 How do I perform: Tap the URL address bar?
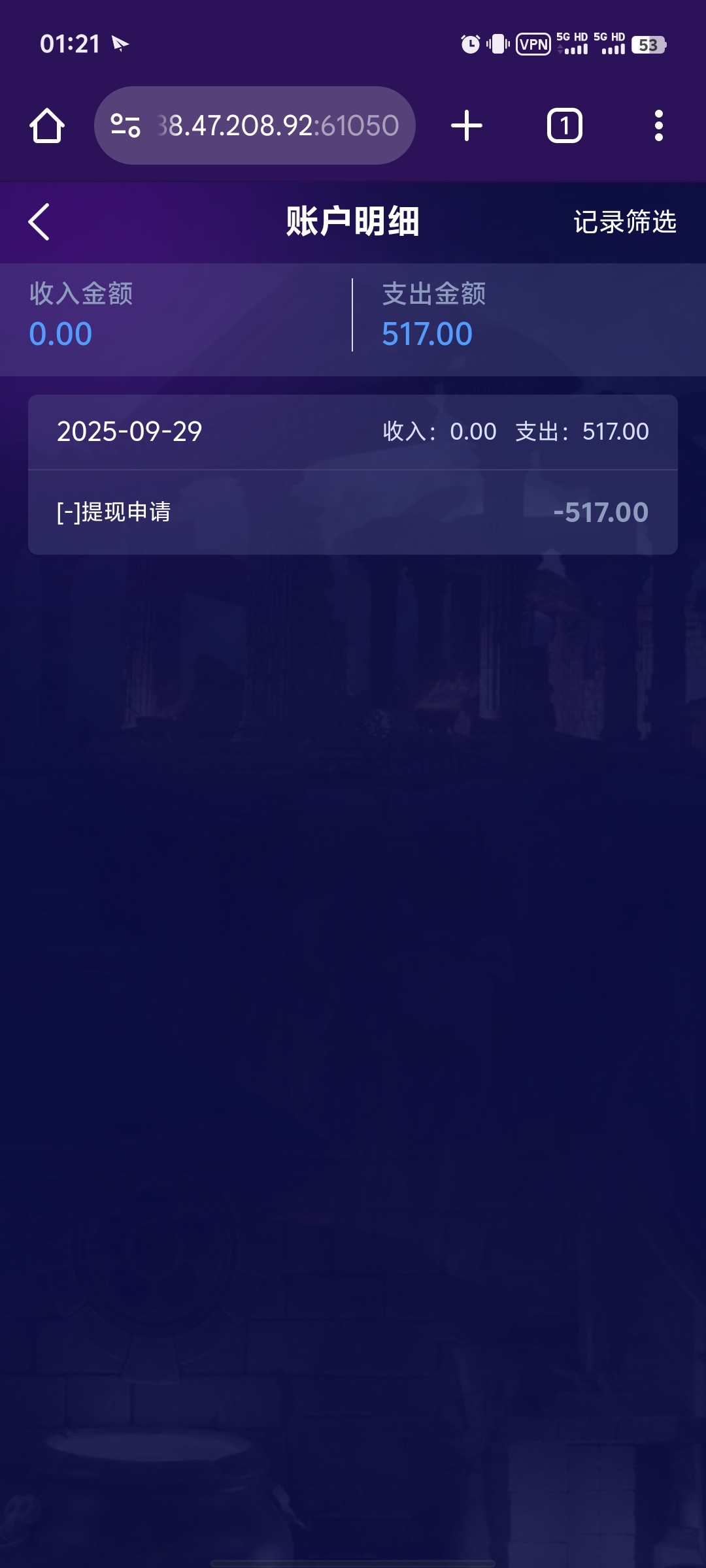pyautogui.click(x=278, y=125)
